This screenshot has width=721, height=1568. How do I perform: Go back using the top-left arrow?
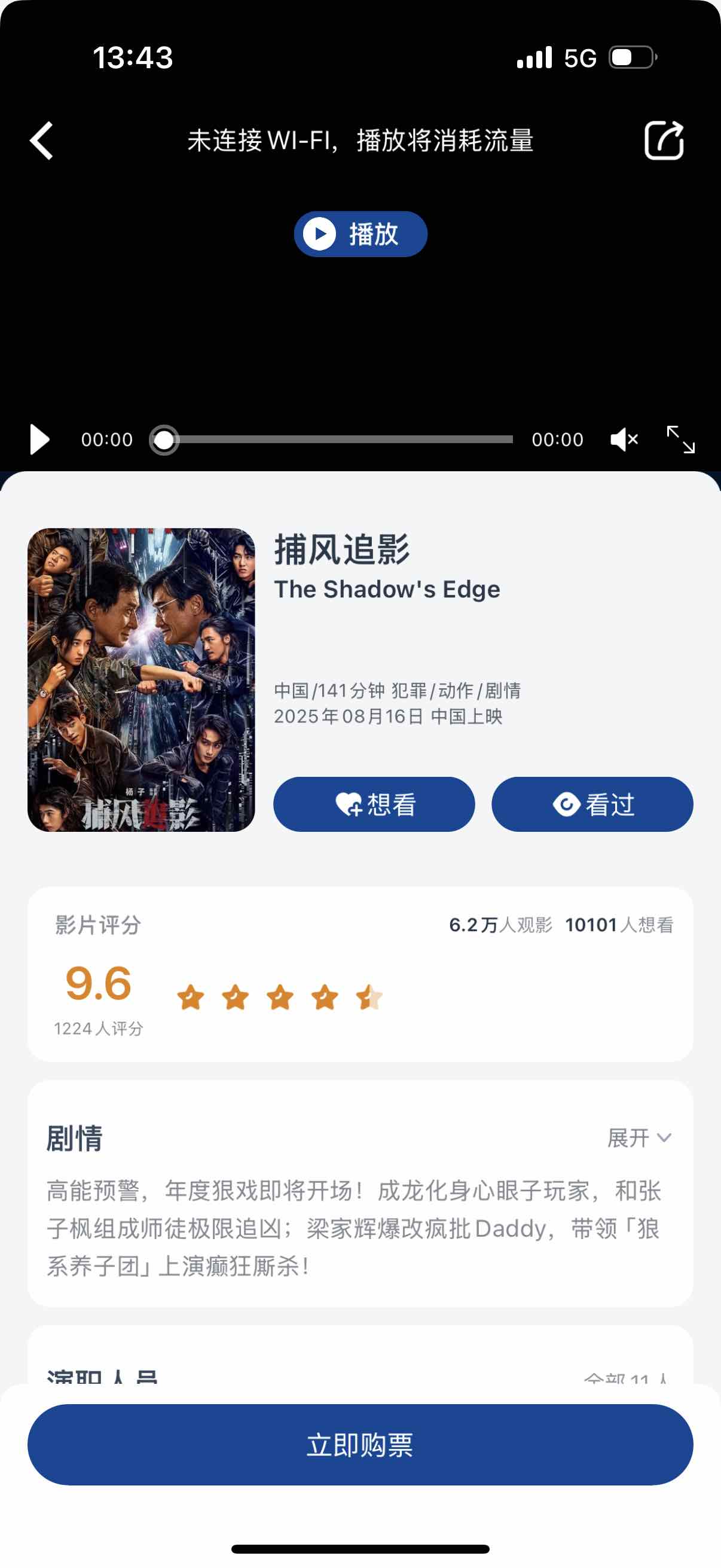click(41, 141)
